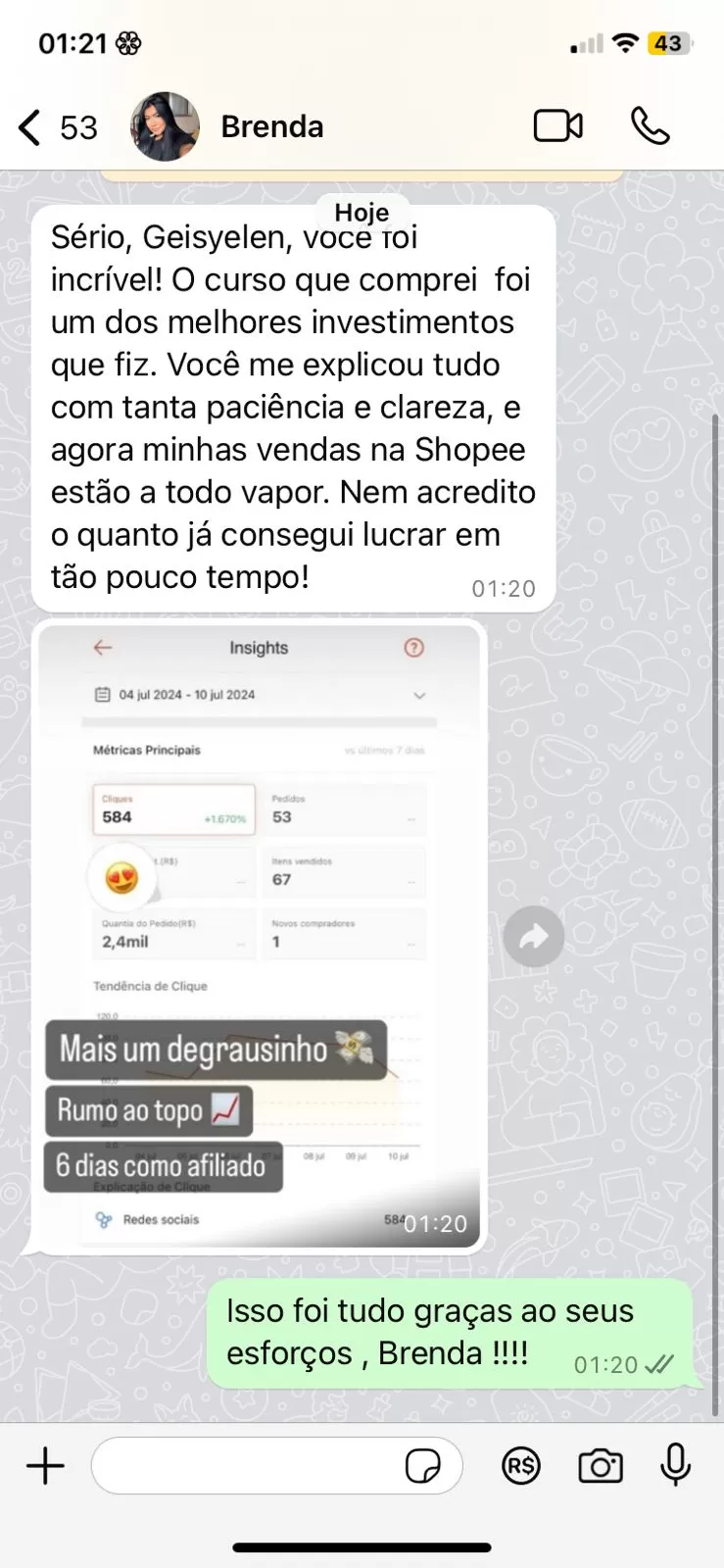Go back to the chat list
This screenshot has height=1568, width=724.
pyautogui.click(x=31, y=127)
